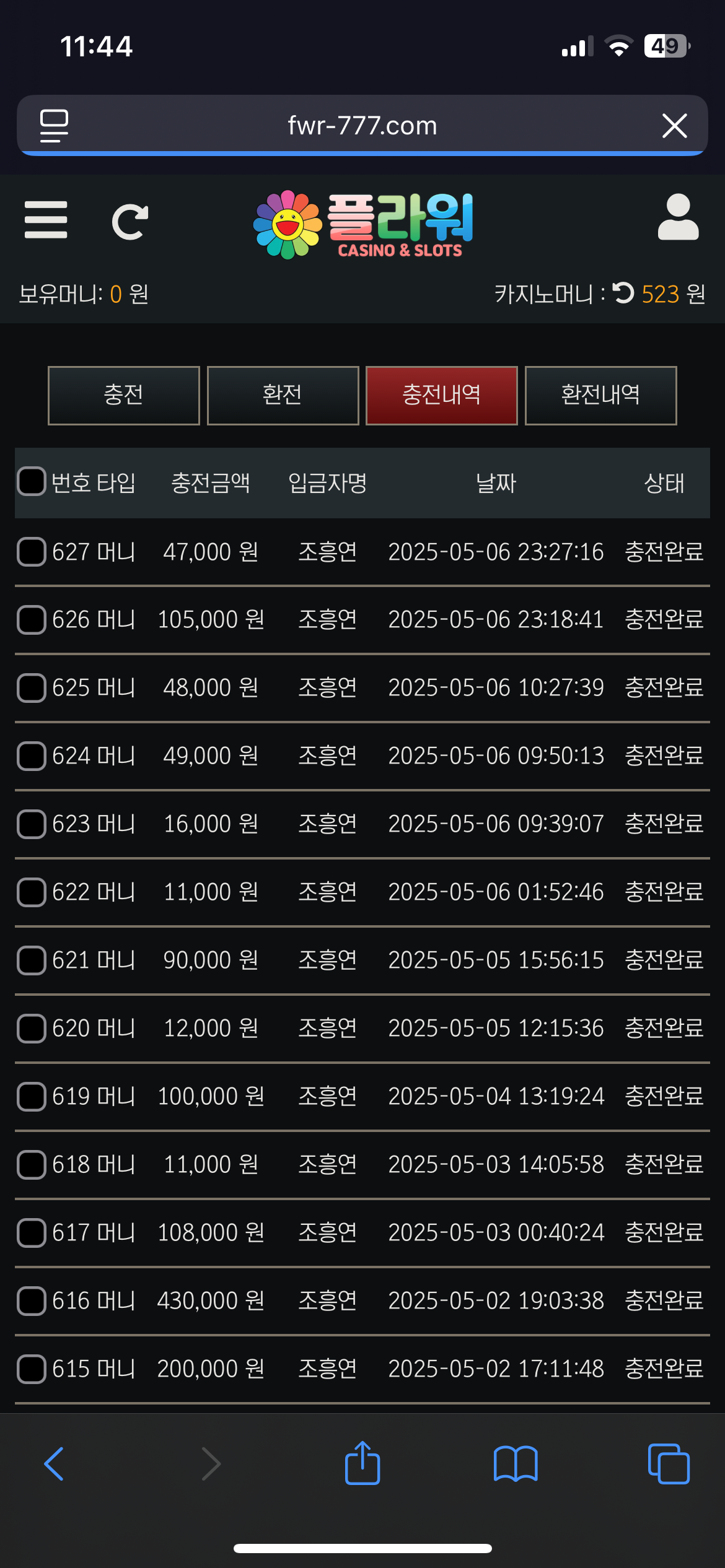Viewport: 725px width, 1568px height.
Task: Tap the fwr-777.com address bar
Action: tap(362, 126)
